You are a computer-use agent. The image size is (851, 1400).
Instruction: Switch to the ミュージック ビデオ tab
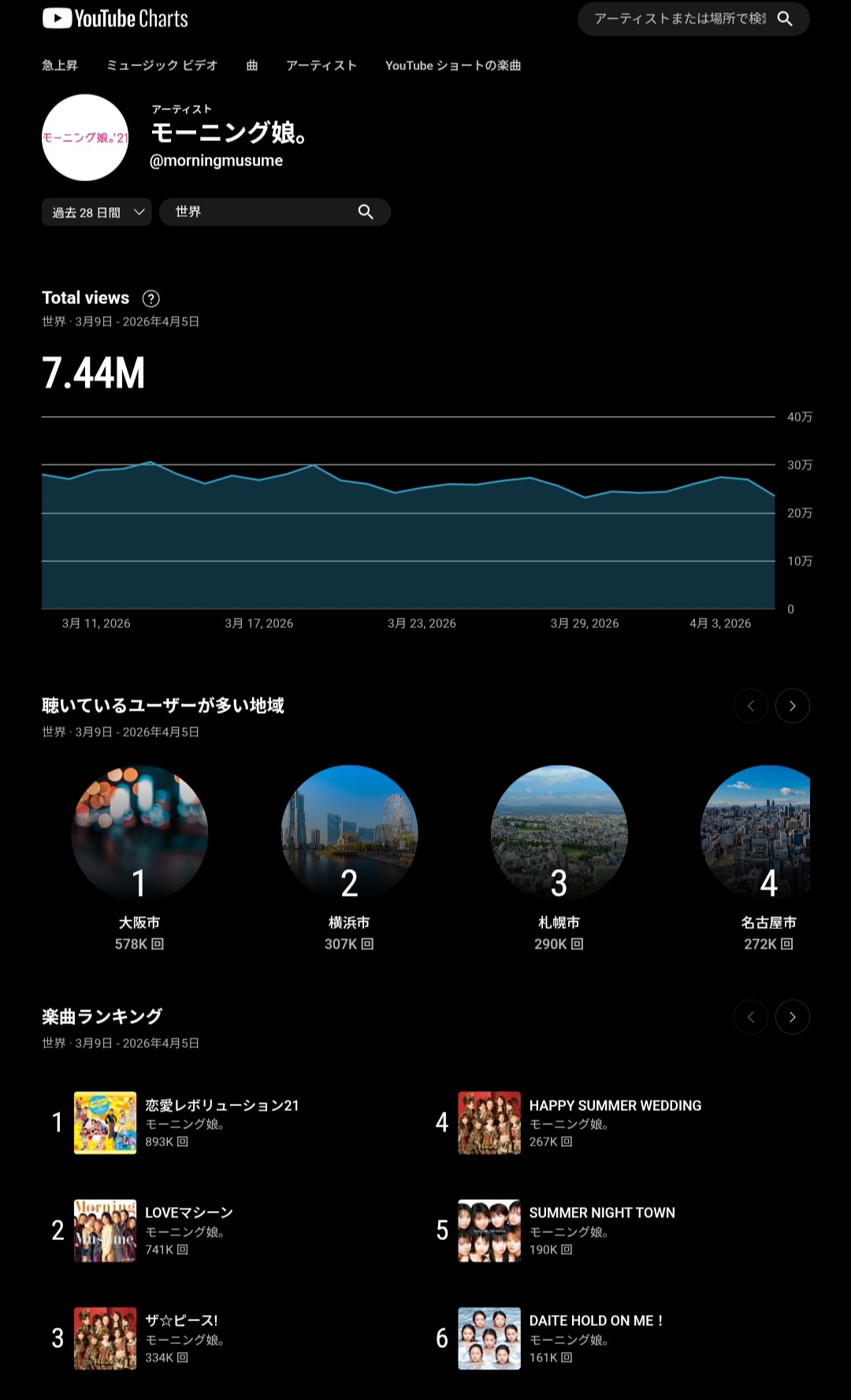[x=162, y=65]
